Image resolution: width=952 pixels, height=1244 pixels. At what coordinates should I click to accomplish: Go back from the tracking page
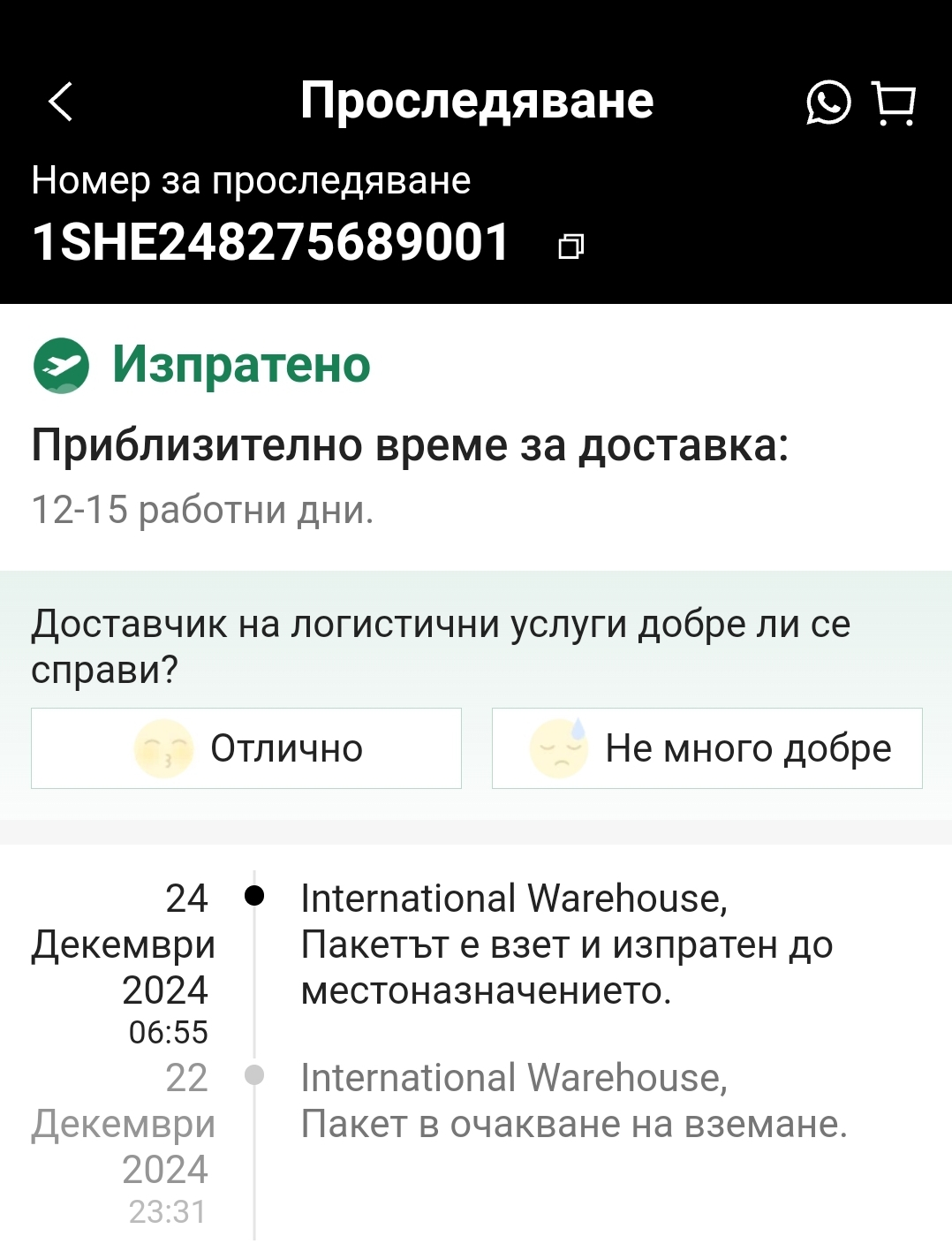pos(60,102)
